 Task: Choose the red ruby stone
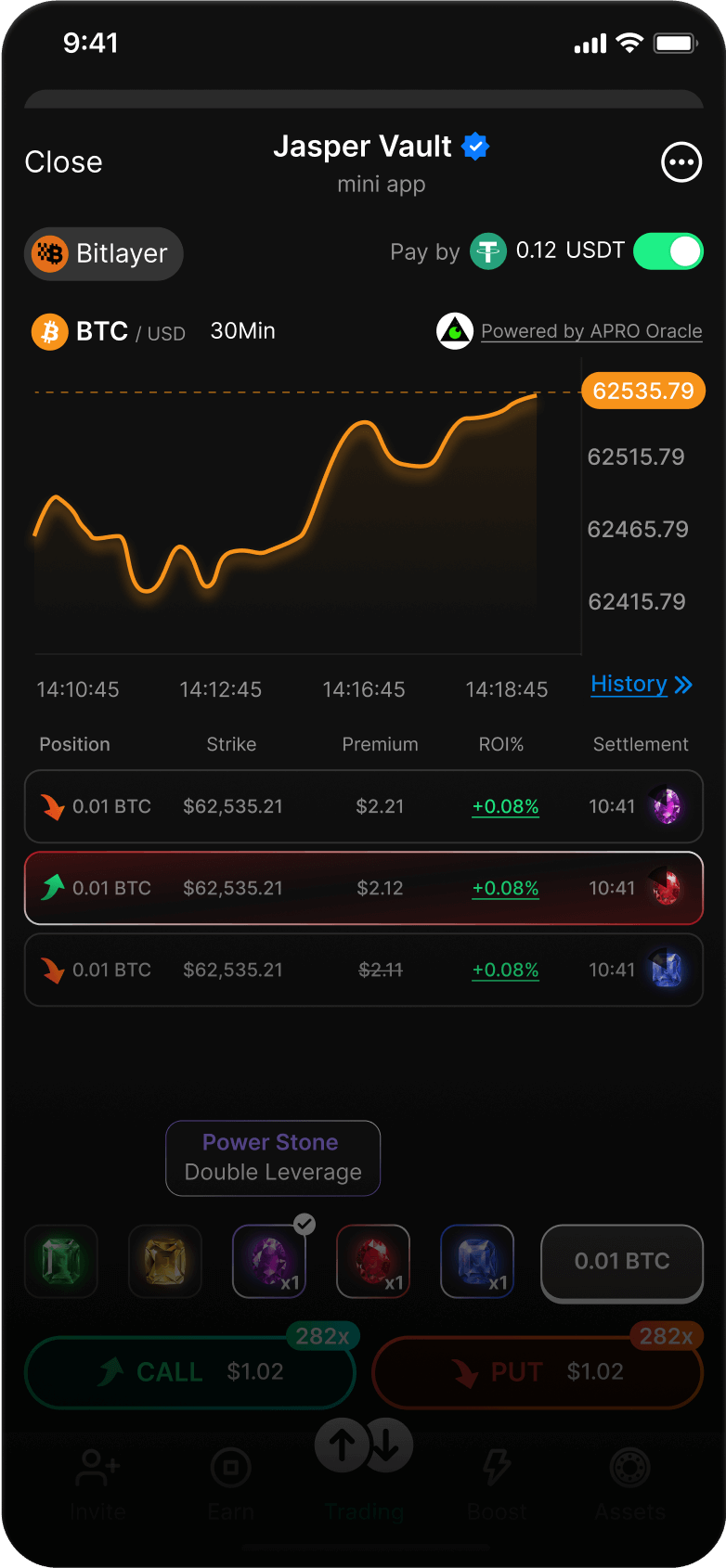click(373, 1261)
